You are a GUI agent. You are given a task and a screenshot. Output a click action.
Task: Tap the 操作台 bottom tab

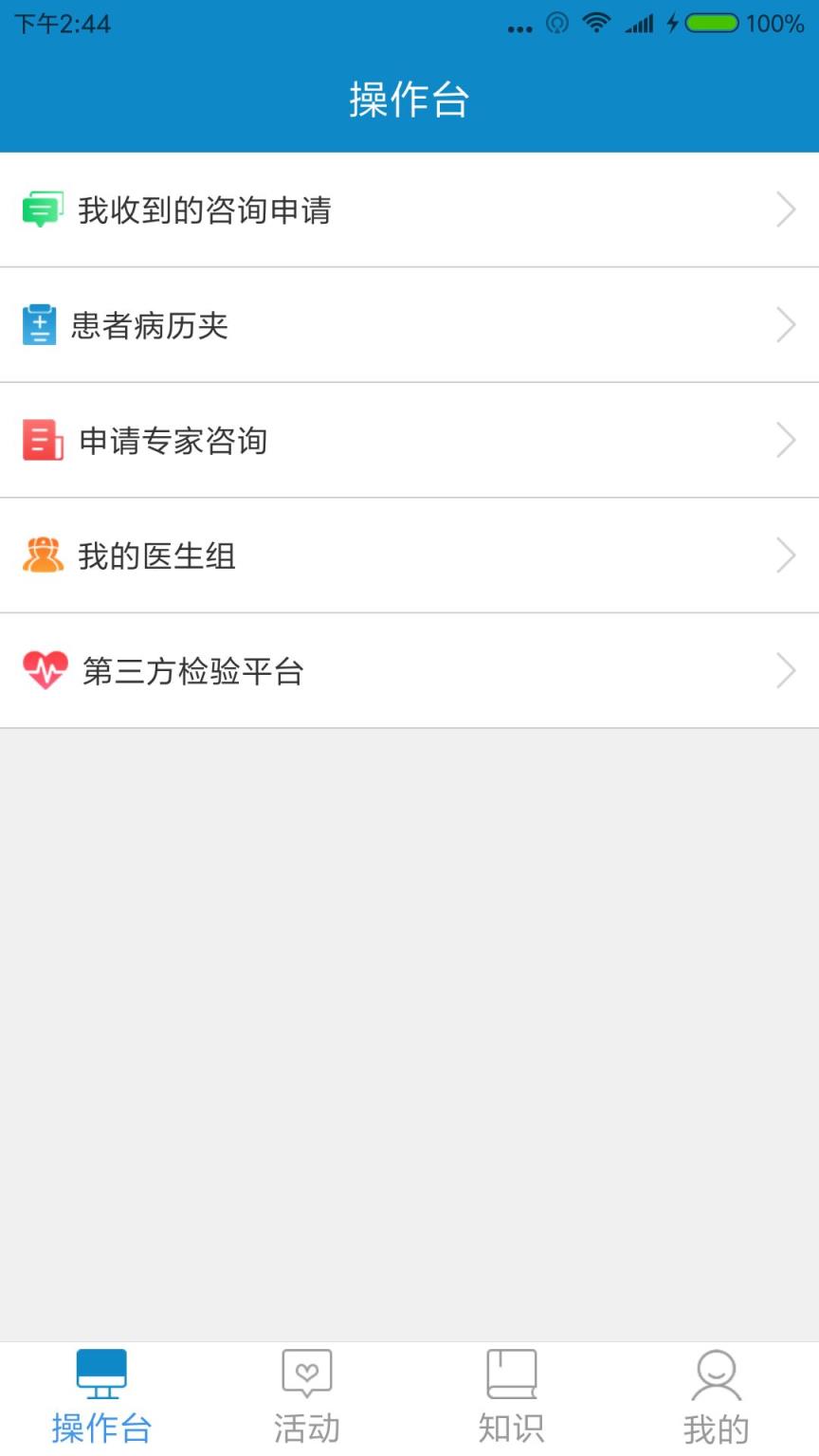[101, 1398]
